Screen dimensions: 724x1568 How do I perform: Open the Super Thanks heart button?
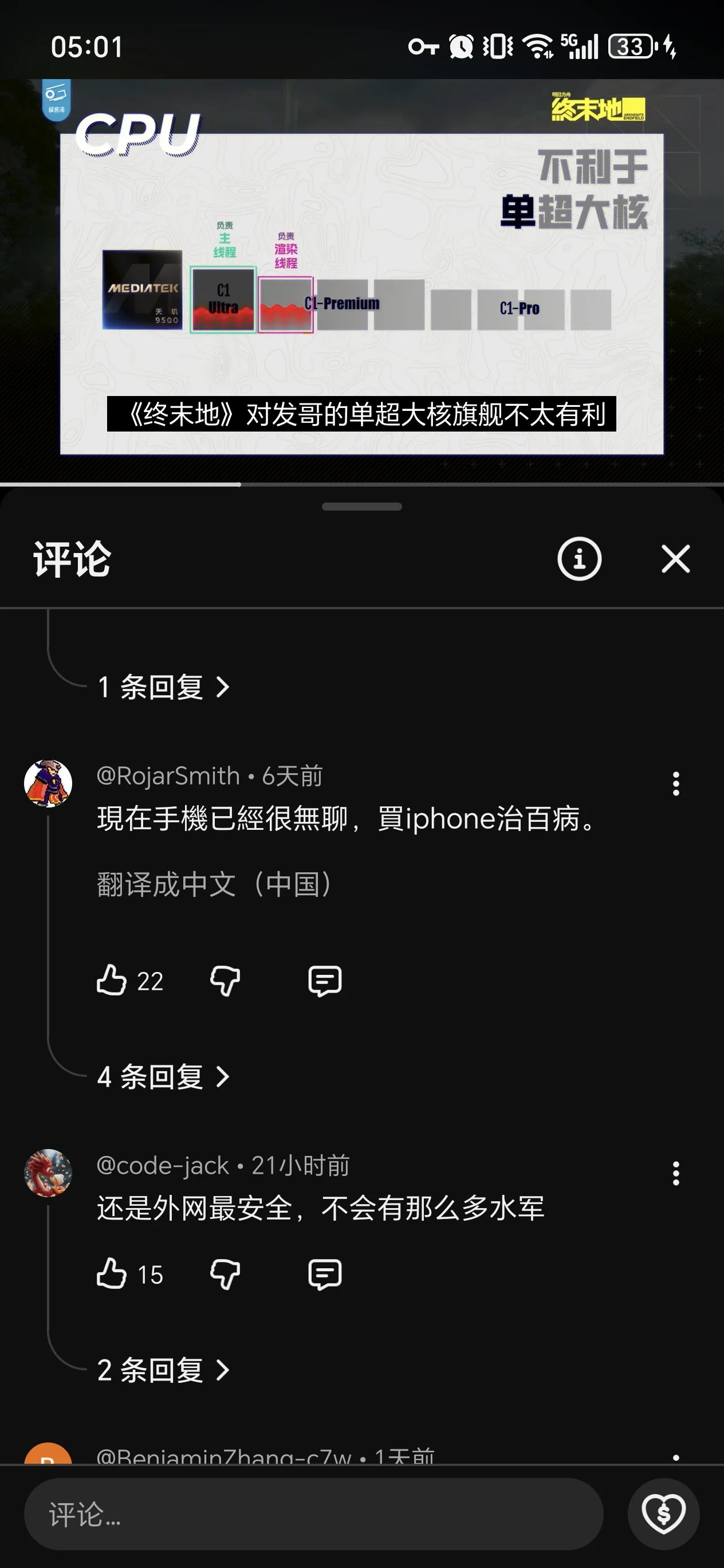click(x=663, y=1514)
